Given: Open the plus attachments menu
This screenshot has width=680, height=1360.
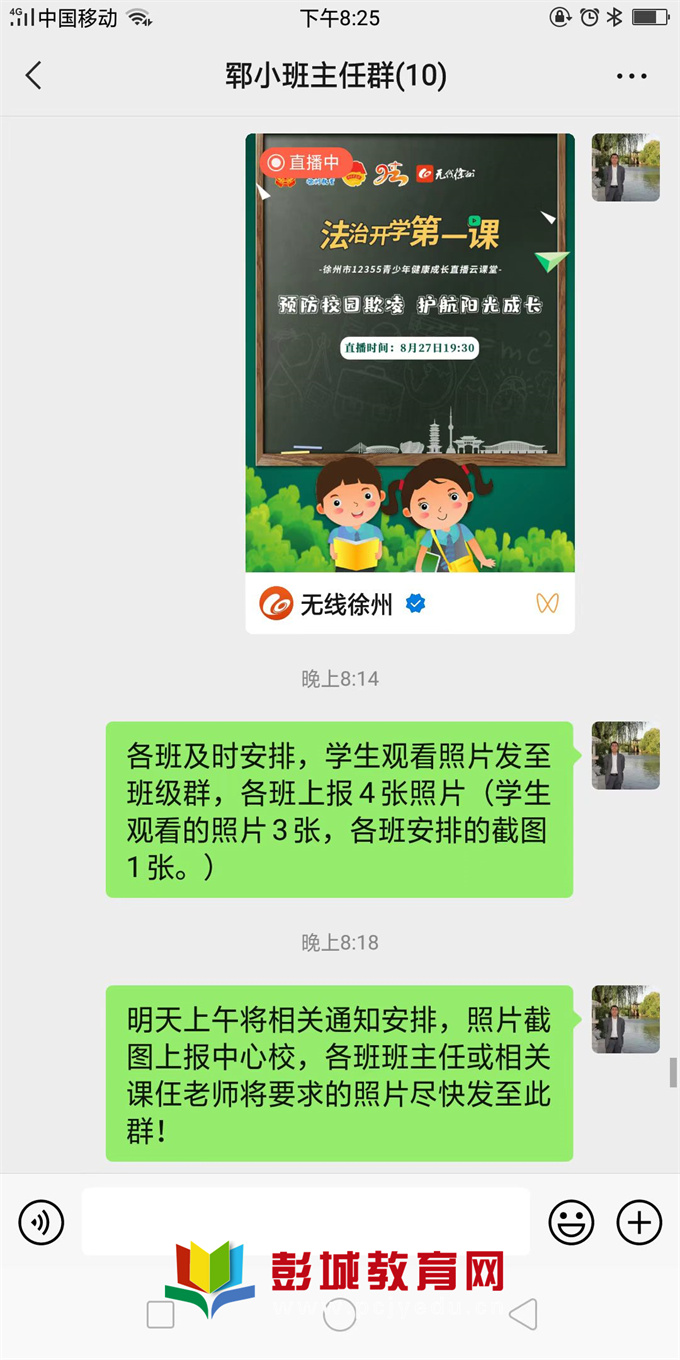Looking at the screenshot, I should [x=639, y=1222].
